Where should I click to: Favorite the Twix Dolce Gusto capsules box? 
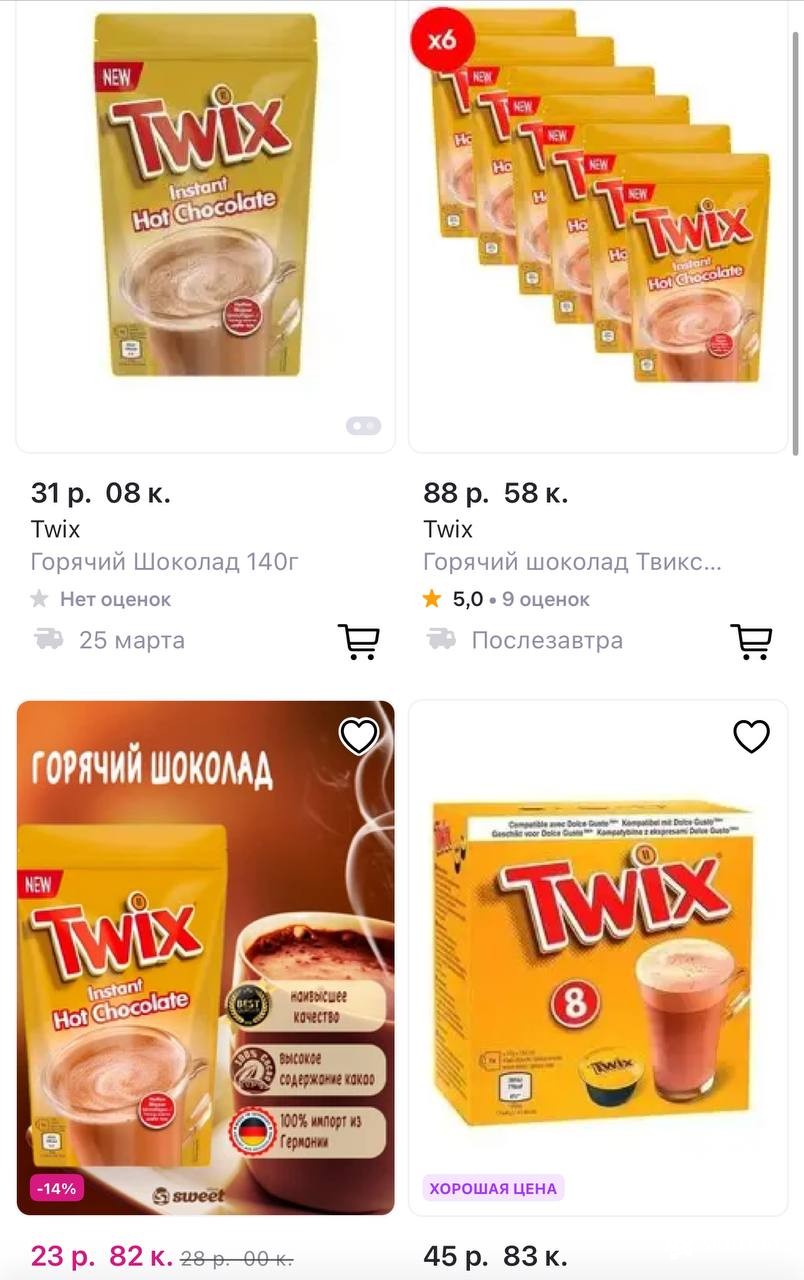[751, 737]
